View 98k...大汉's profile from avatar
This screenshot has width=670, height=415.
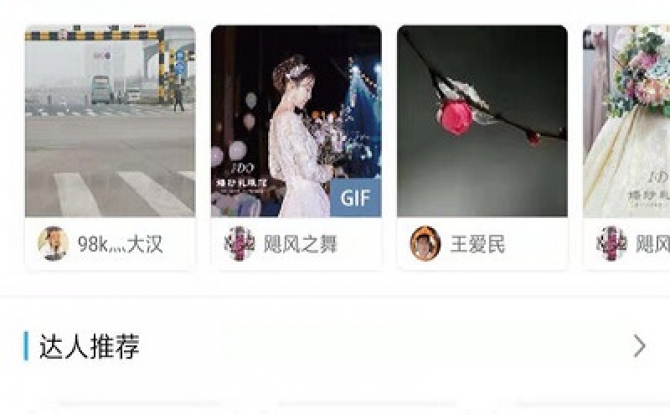[x=53, y=244]
